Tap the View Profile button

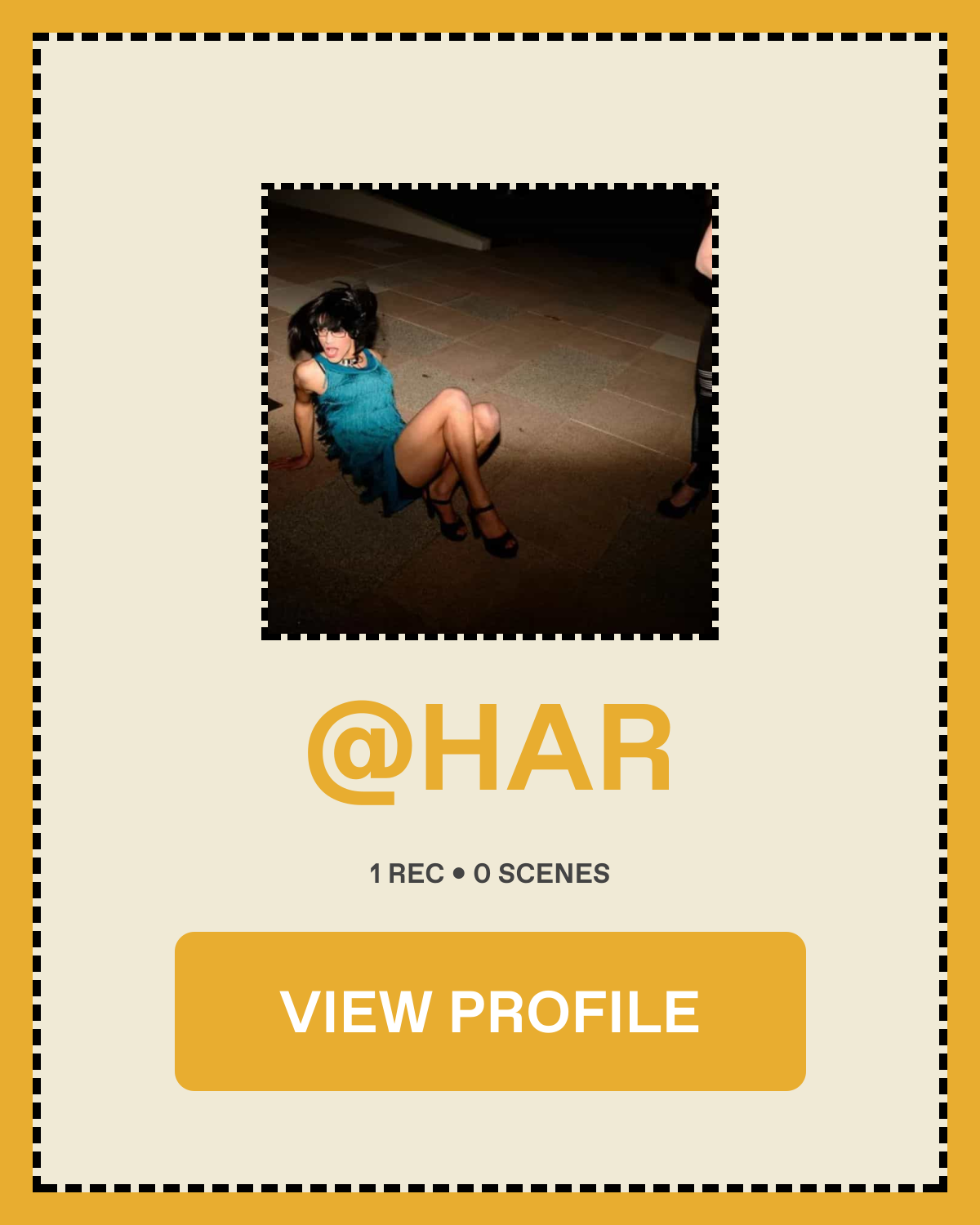[490, 1011]
